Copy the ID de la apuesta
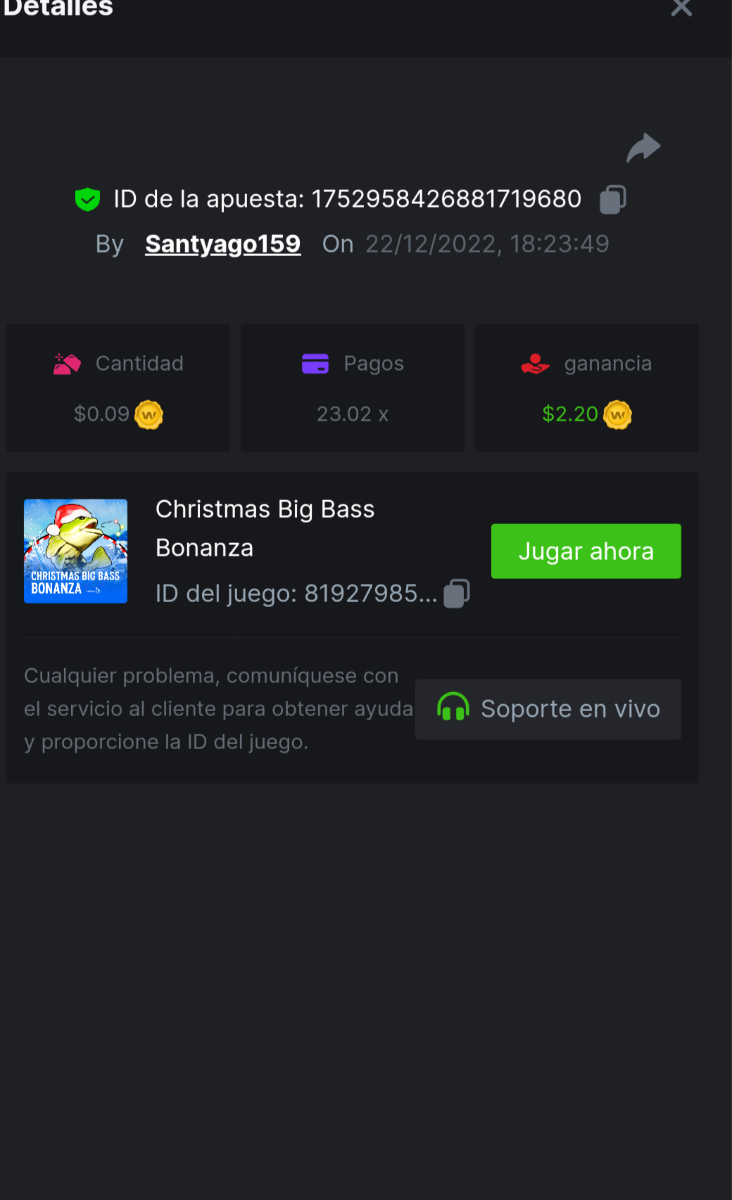Image resolution: width=732 pixels, height=1200 pixels. pos(612,200)
